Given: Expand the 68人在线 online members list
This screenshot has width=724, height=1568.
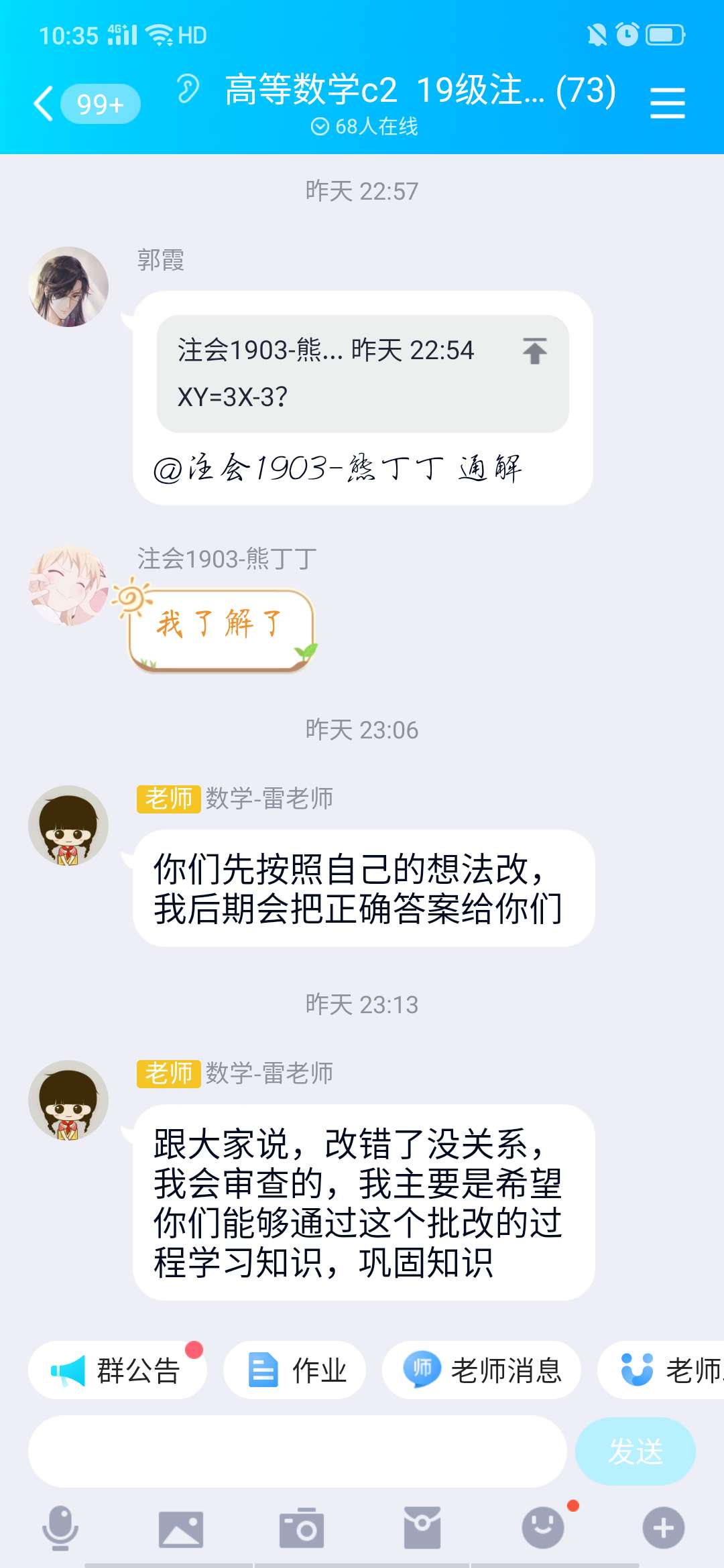Looking at the screenshot, I should (x=365, y=124).
